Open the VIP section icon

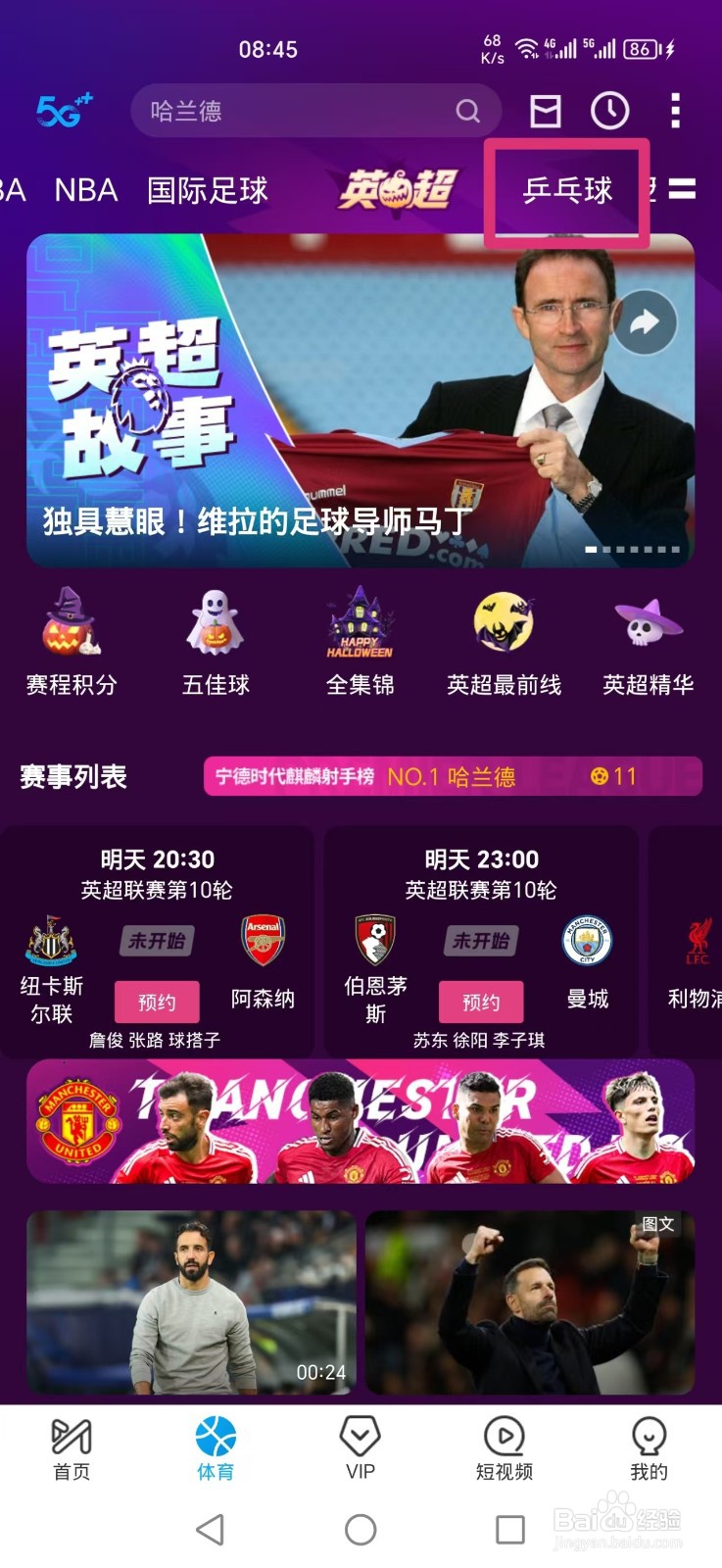point(360,1441)
